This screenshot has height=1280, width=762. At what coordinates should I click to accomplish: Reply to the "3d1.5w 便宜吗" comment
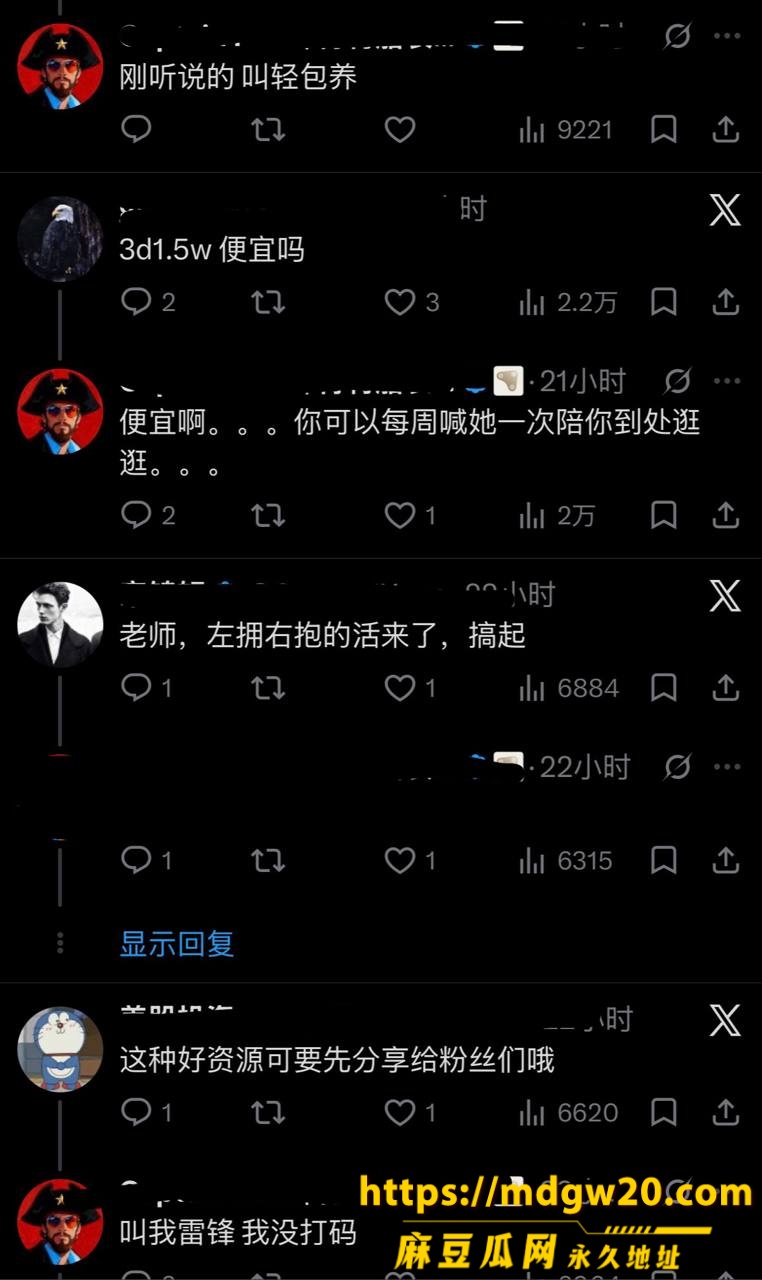pyautogui.click(x=136, y=302)
